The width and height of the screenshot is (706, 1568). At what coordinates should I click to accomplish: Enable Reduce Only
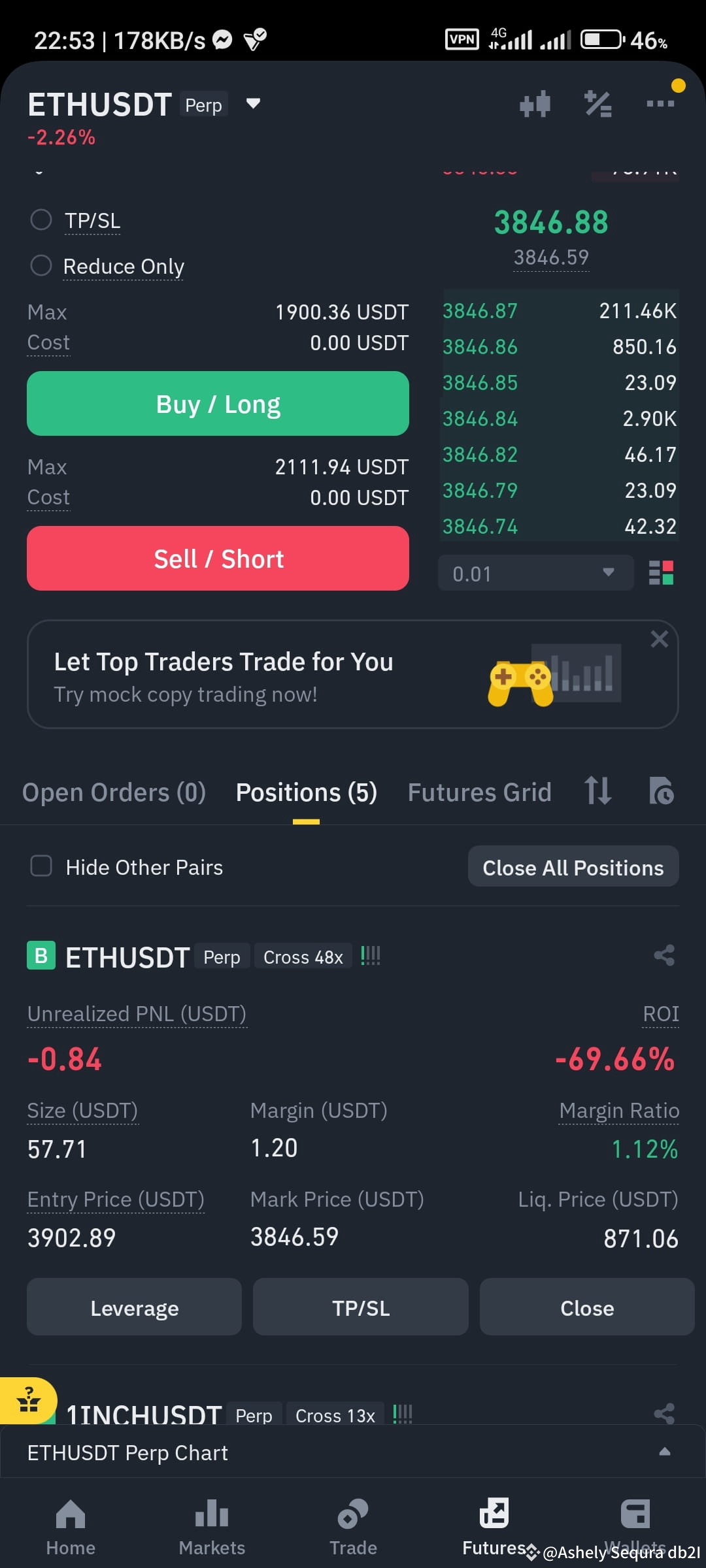pos(41,265)
